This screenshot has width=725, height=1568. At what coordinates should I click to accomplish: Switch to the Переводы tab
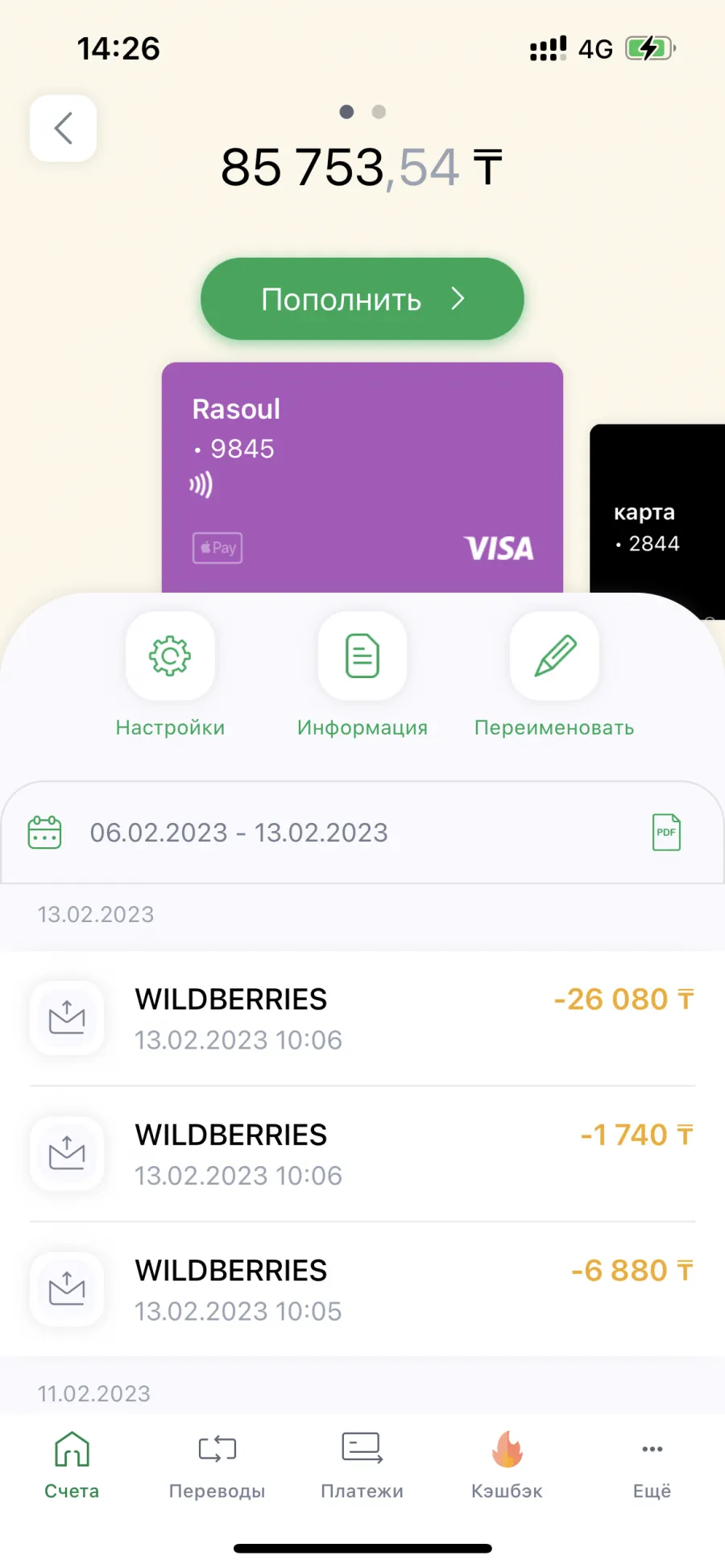(217, 1466)
